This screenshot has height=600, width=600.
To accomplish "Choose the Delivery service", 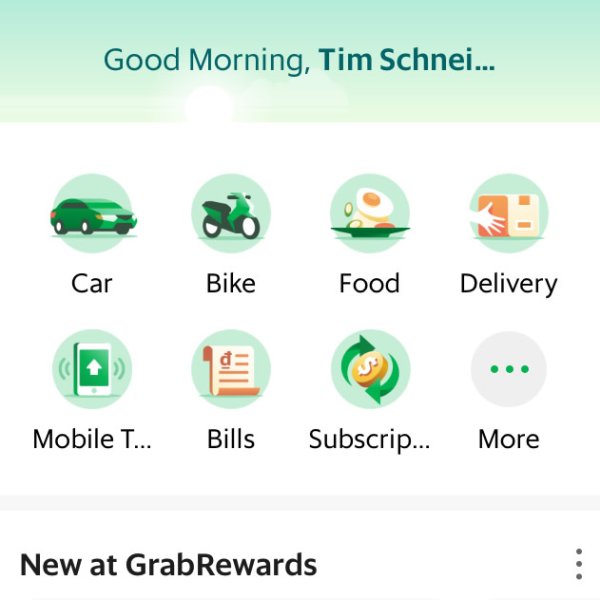I will point(508,214).
